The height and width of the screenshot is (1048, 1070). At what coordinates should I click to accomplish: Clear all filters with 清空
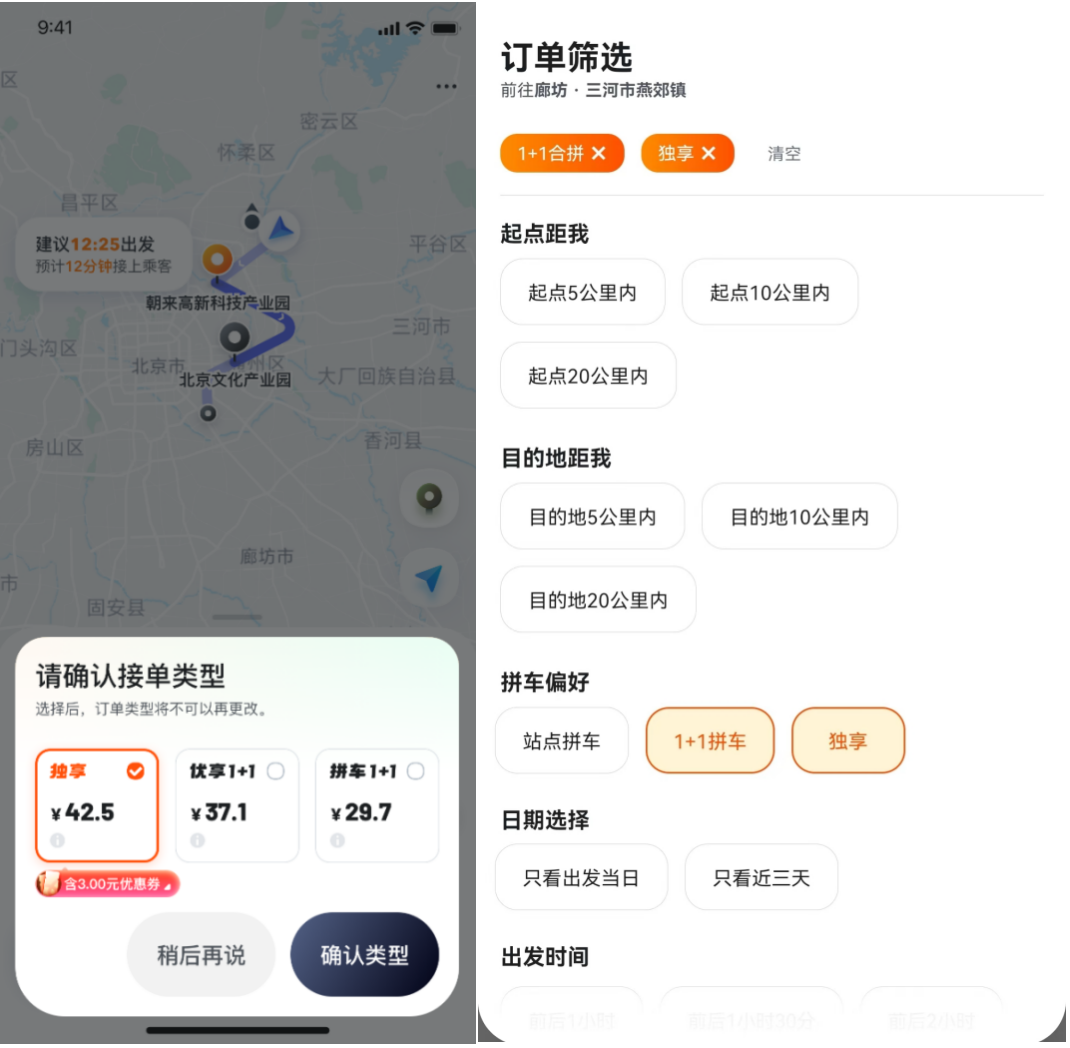coord(784,154)
